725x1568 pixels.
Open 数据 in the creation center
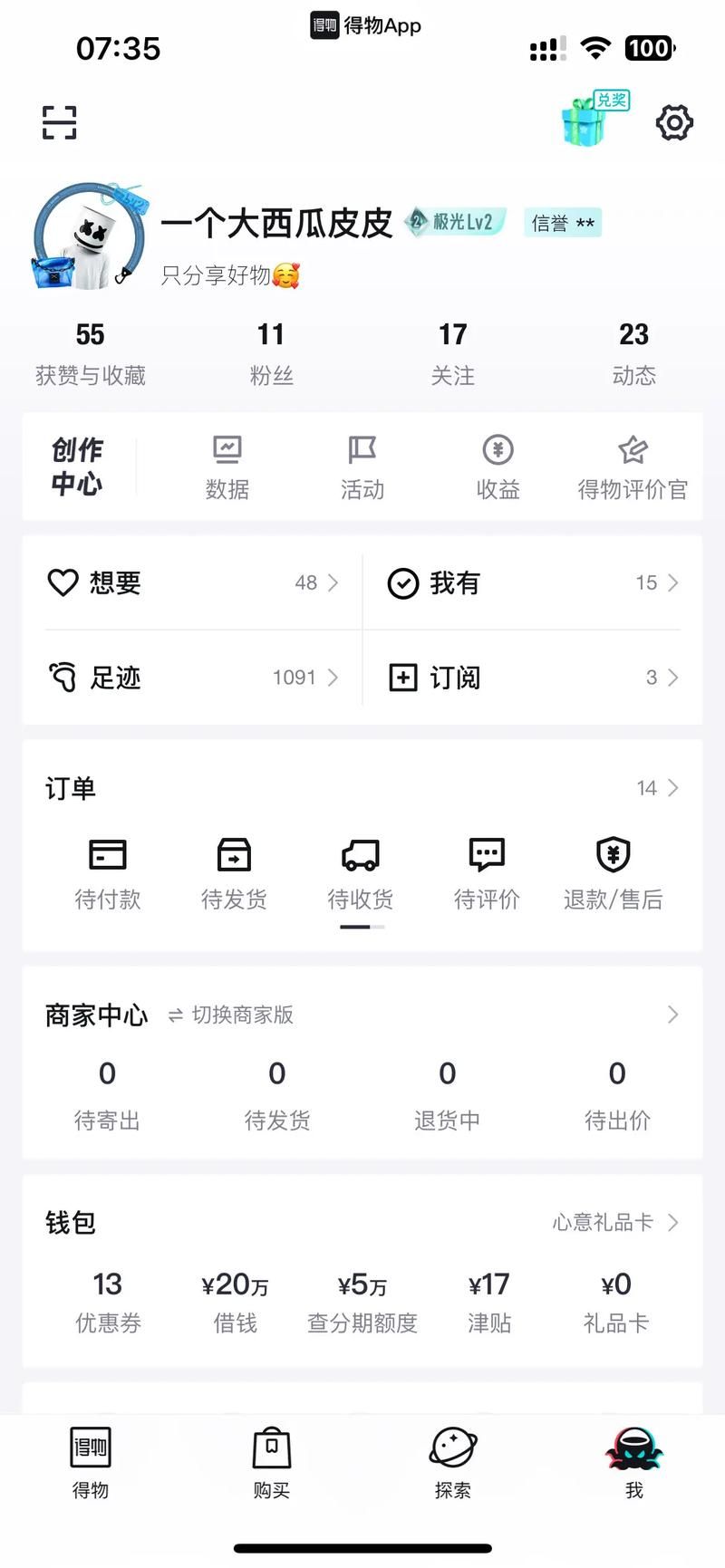pyautogui.click(x=227, y=467)
